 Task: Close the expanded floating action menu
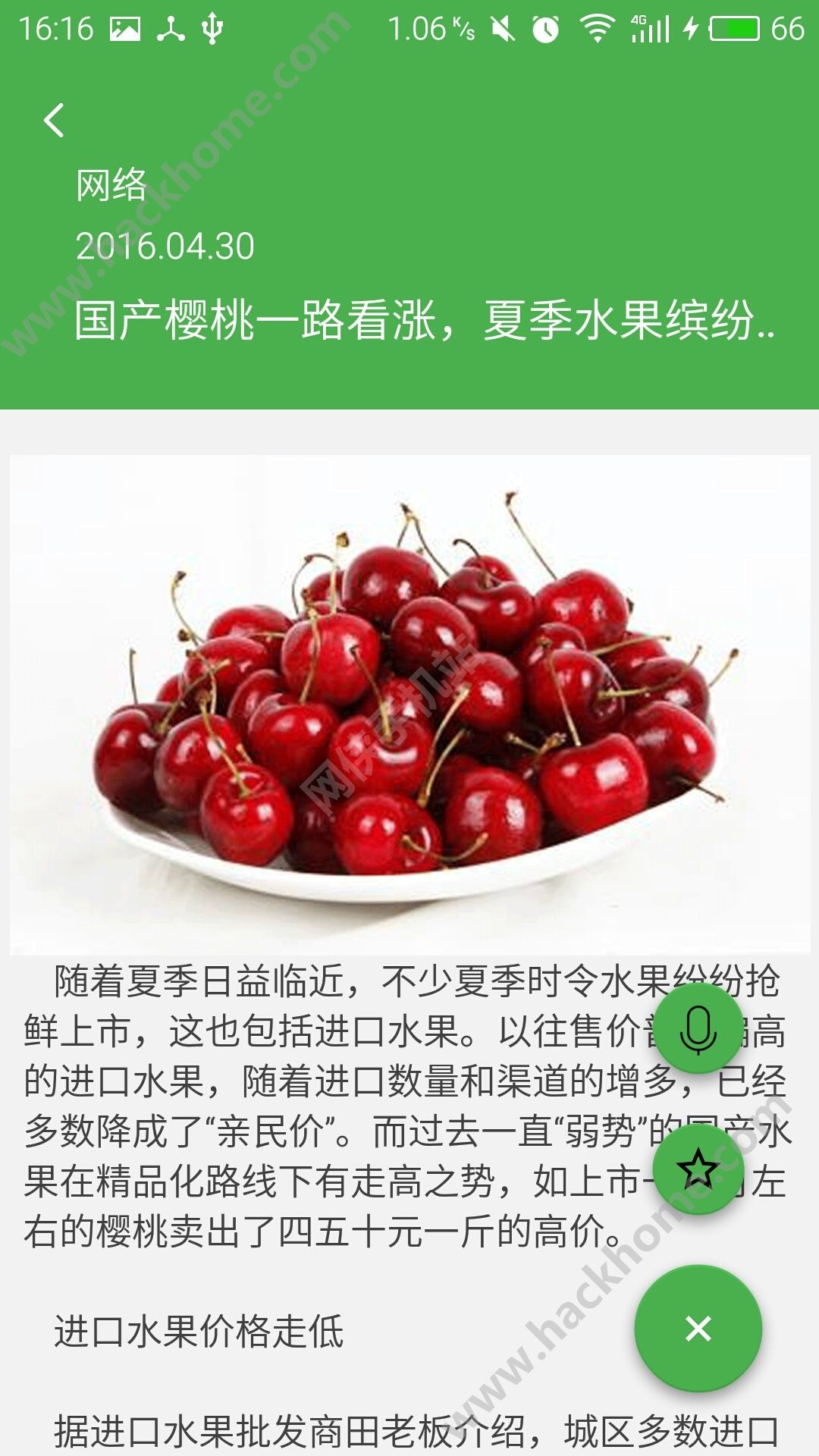(698, 1329)
